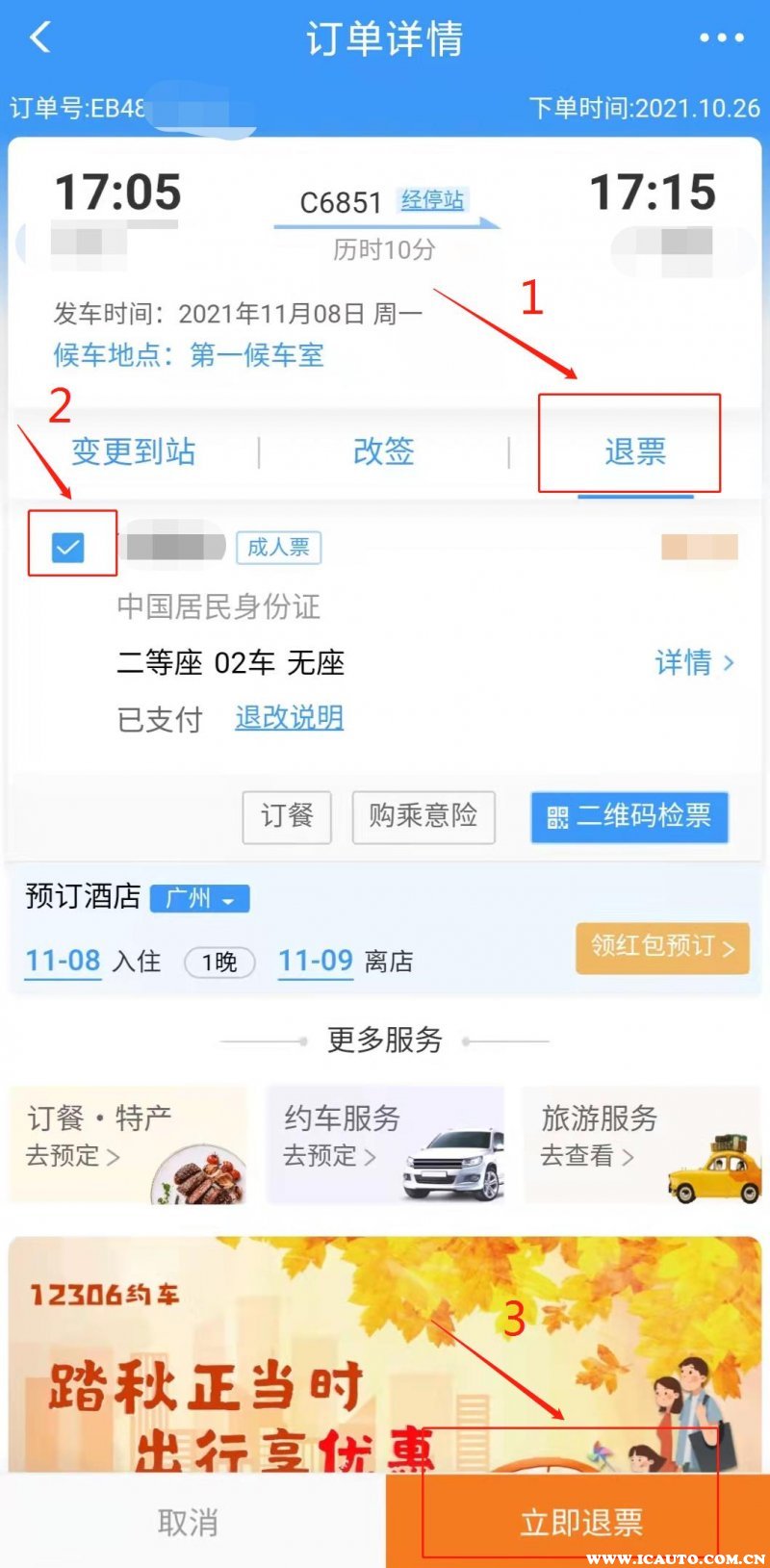Open the 退改说明 policy link
The image size is (770, 1568).
289,717
